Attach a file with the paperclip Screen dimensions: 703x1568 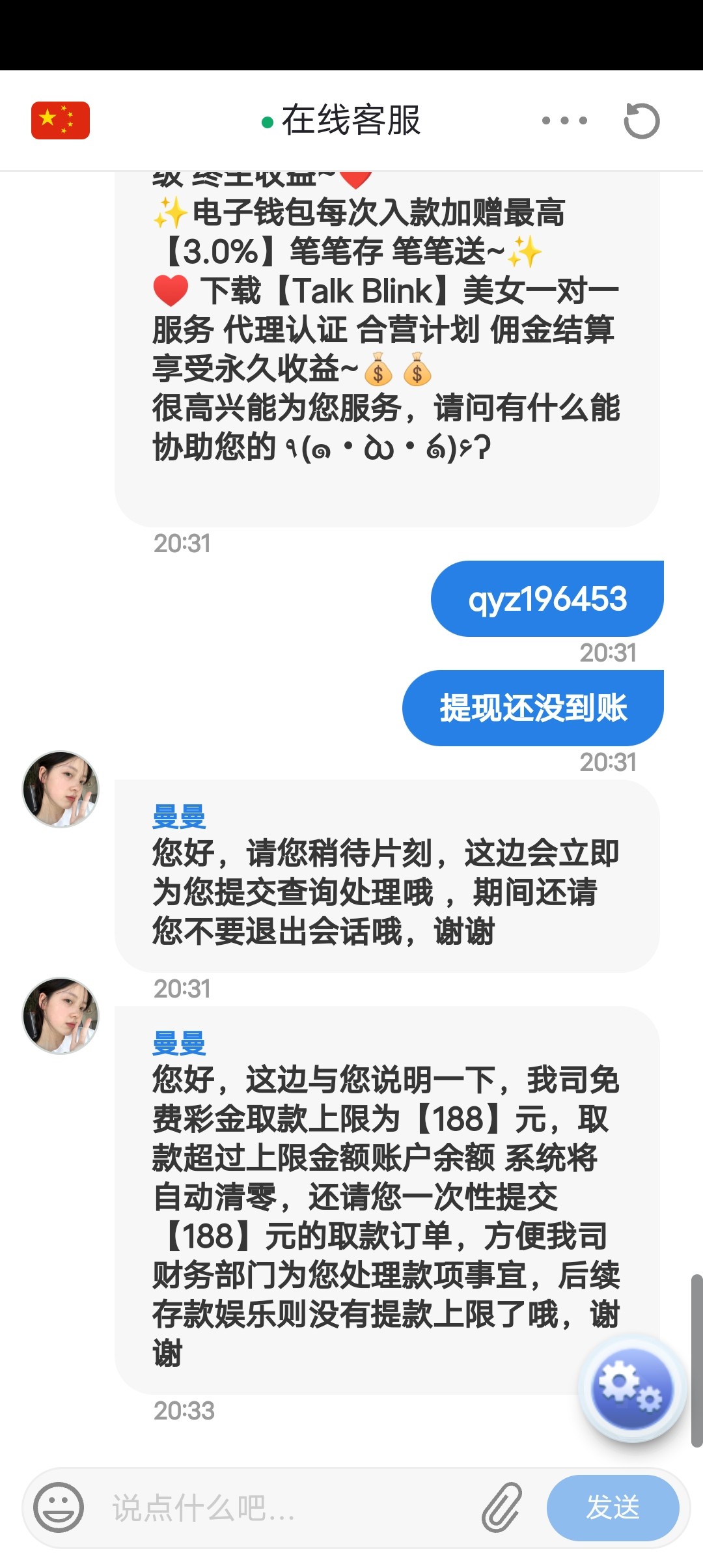click(x=502, y=1507)
